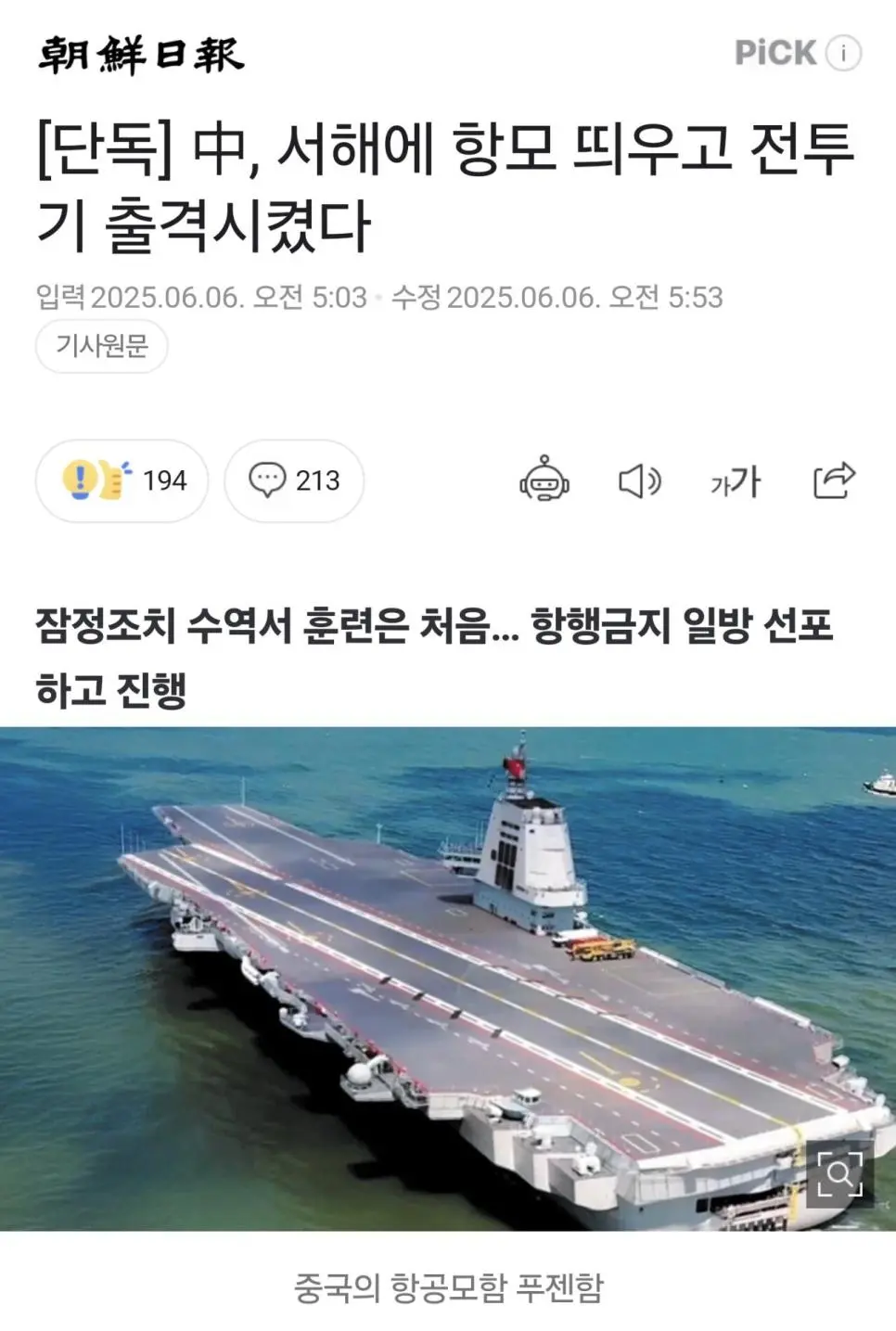Open the 朝鮮日報 publisher logo
The width and height of the screenshot is (896, 1331).
click(141, 55)
